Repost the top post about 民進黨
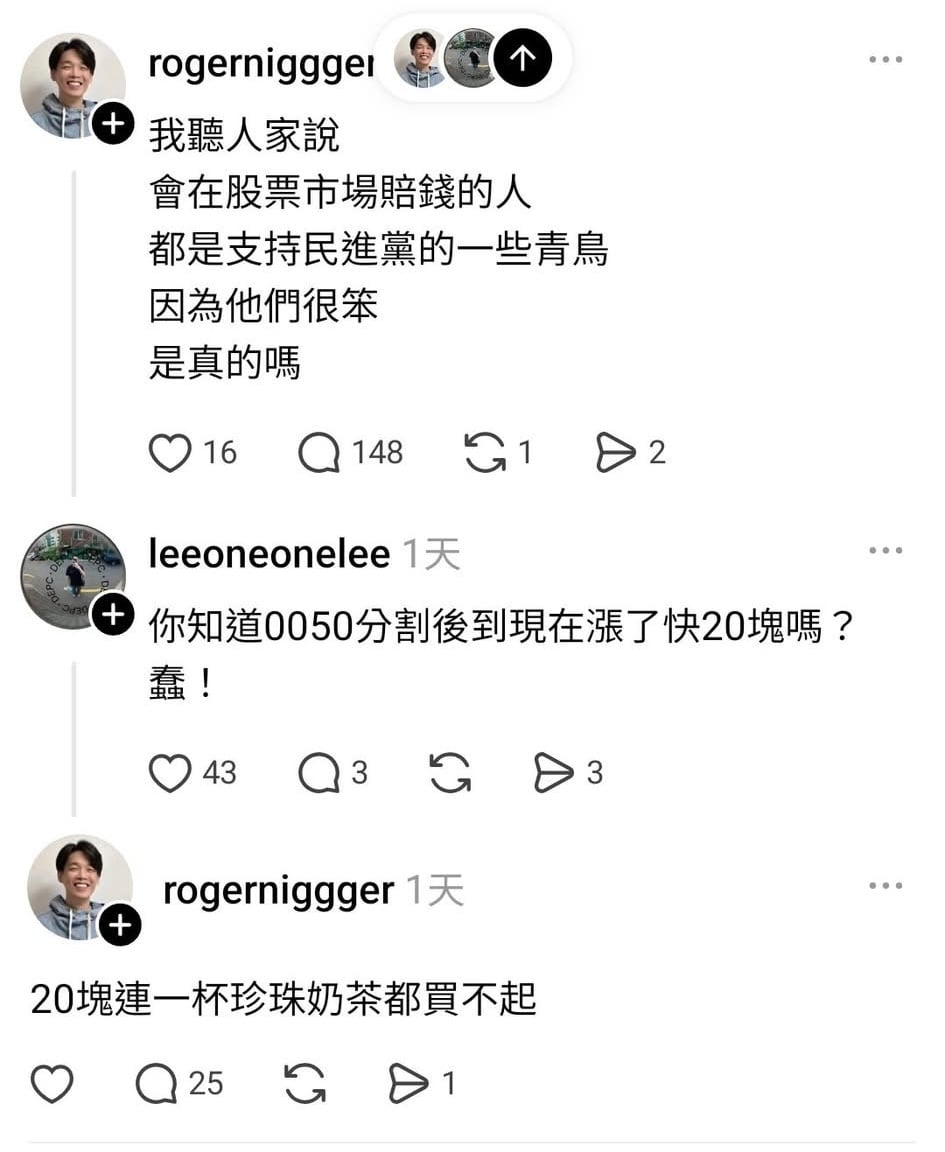945x1152 pixels. (486, 453)
